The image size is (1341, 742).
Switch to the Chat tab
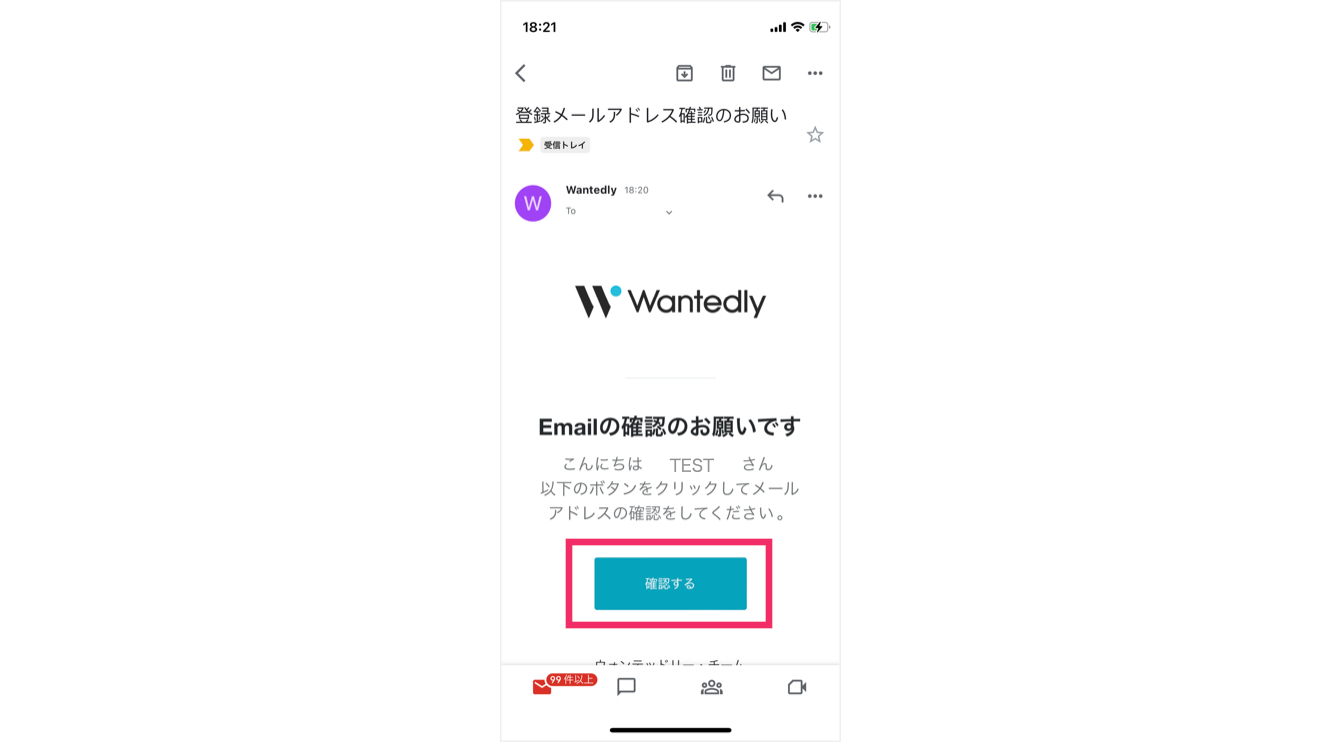pos(627,687)
